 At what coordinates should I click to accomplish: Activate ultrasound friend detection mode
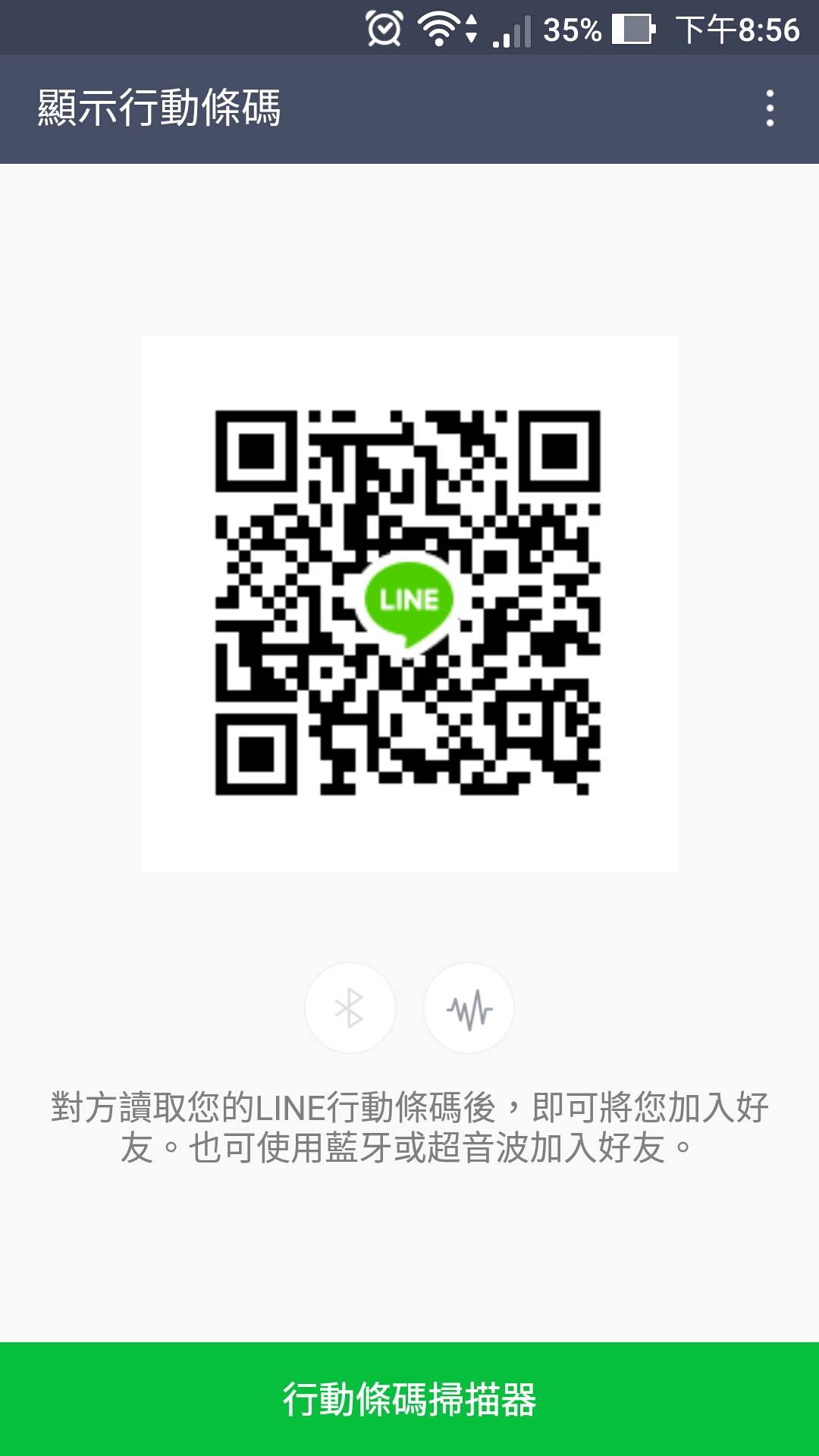click(x=468, y=1007)
